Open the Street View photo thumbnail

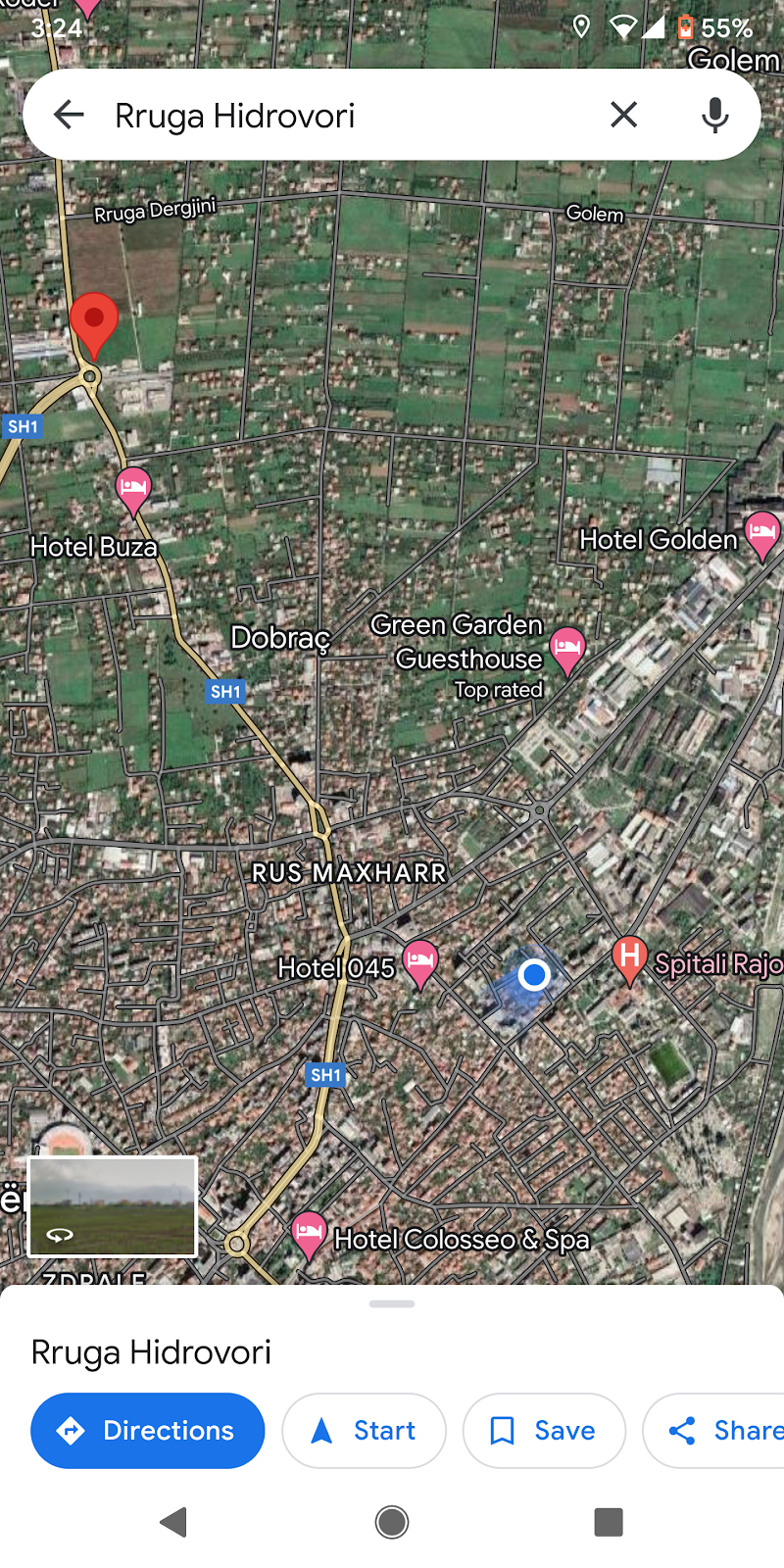click(x=113, y=1206)
